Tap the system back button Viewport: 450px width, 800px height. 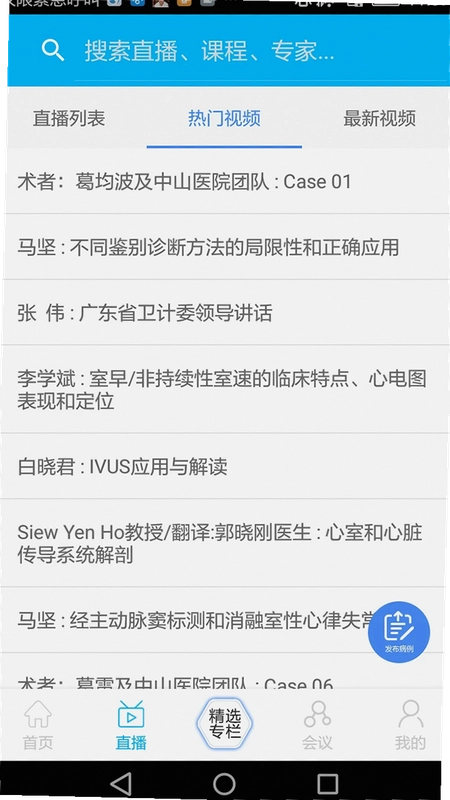(x=121, y=784)
